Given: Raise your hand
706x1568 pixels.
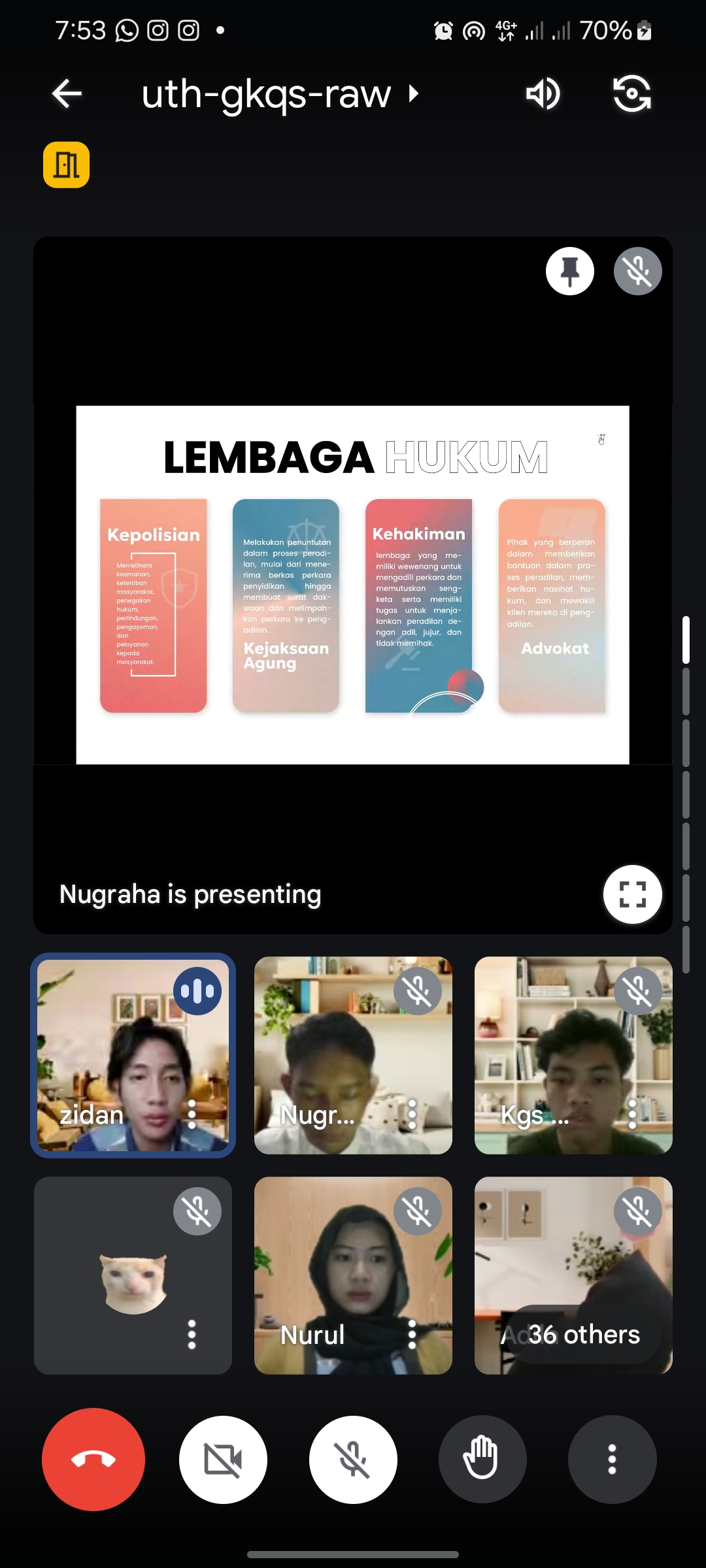Looking at the screenshot, I should [482, 1459].
